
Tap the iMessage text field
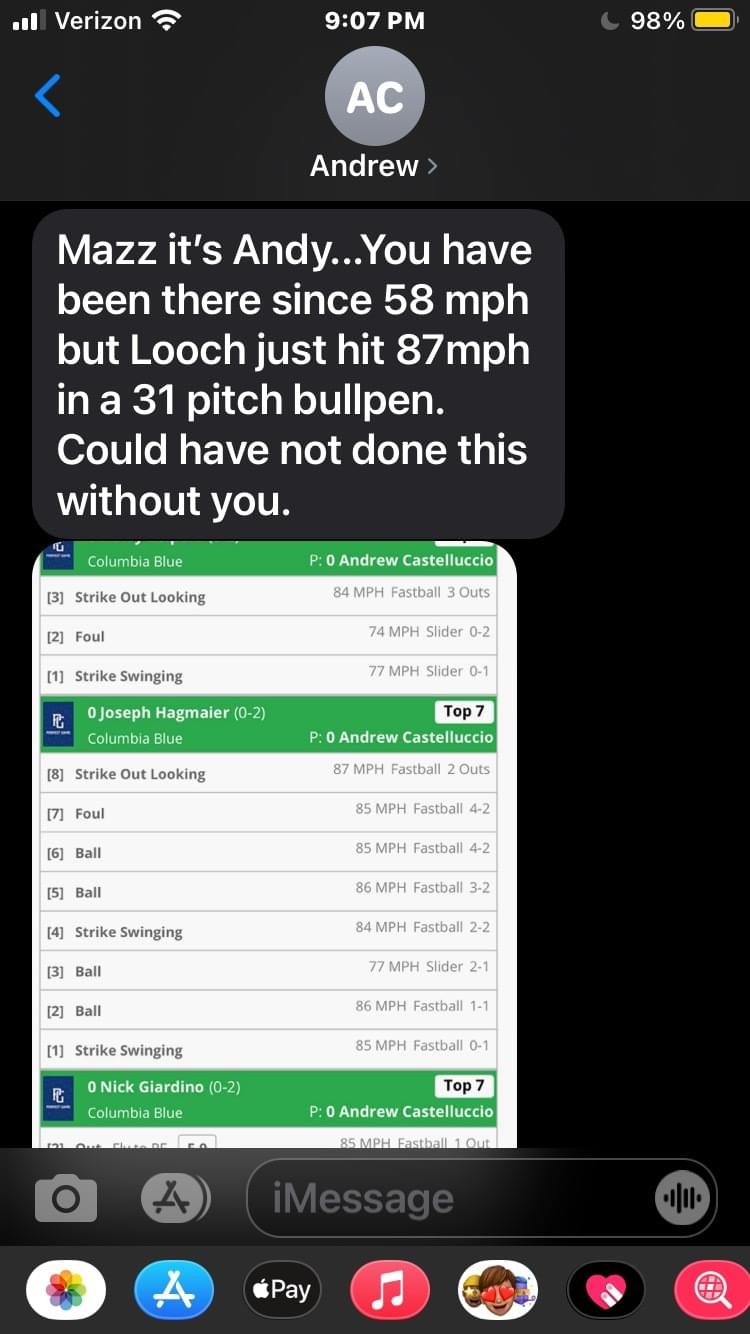coord(450,1198)
